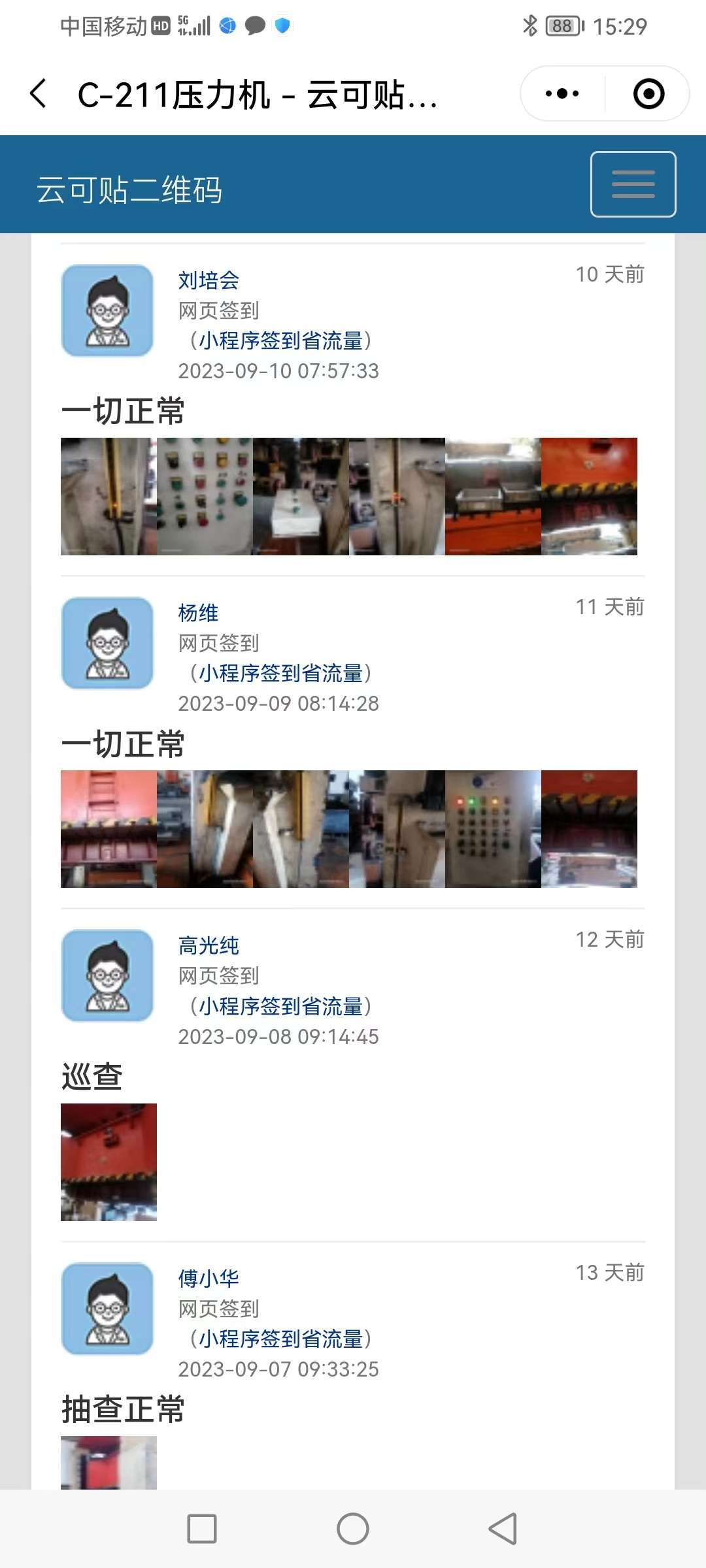The height and width of the screenshot is (1568, 706).
Task: Open the hamburger menu in 云可贴二维码 header
Action: pyautogui.click(x=633, y=184)
